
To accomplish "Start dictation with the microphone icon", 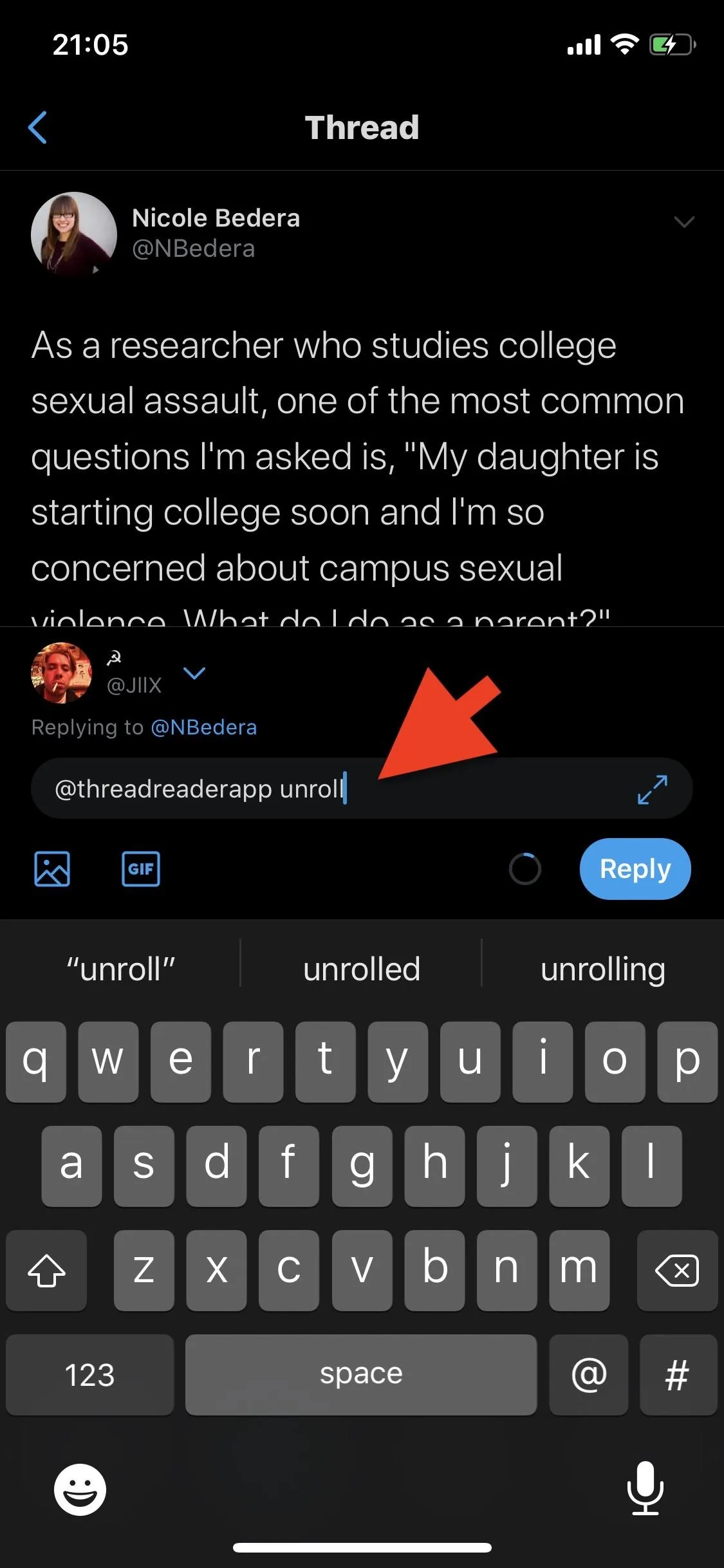I will click(x=645, y=1488).
